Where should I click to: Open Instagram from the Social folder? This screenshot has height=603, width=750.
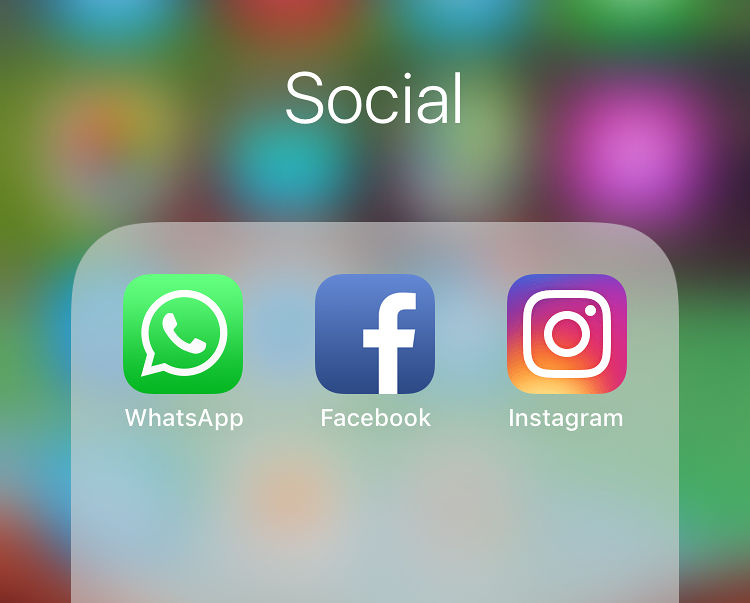[566, 334]
